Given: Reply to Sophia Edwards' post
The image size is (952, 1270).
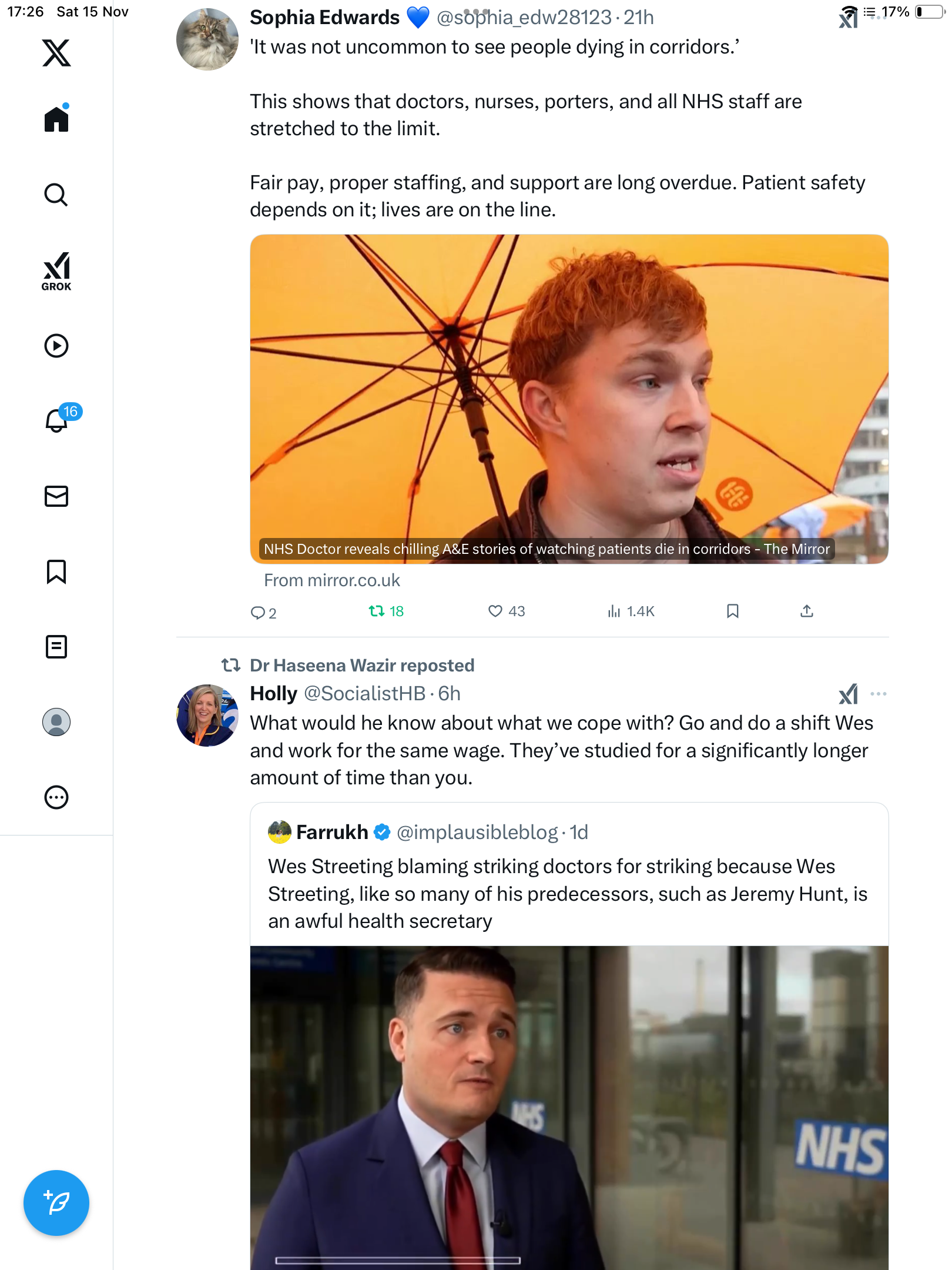Looking at the screenshot, I should pyautogui.click(x=258, y=612).
